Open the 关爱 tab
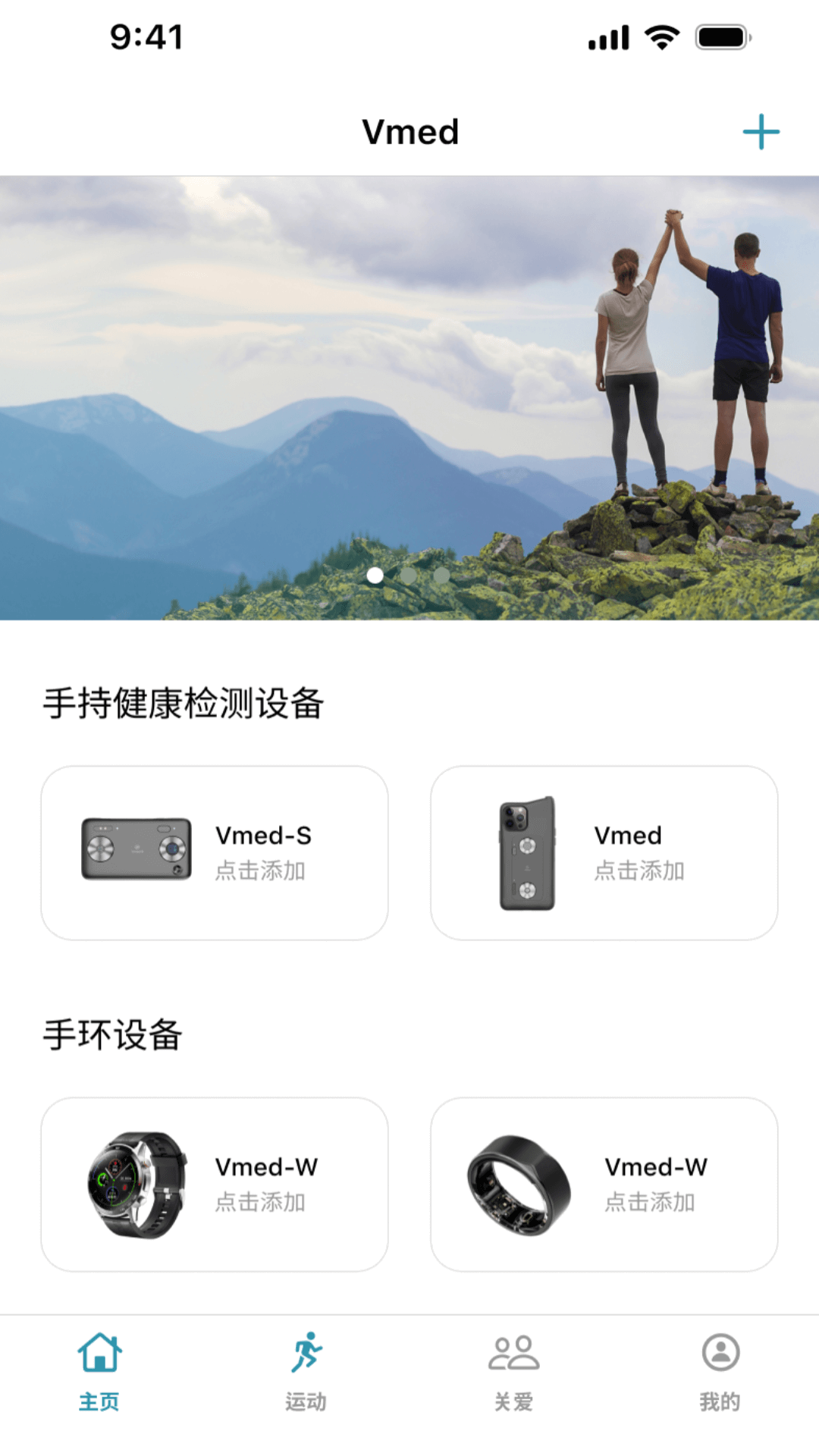 point(513,1370)
